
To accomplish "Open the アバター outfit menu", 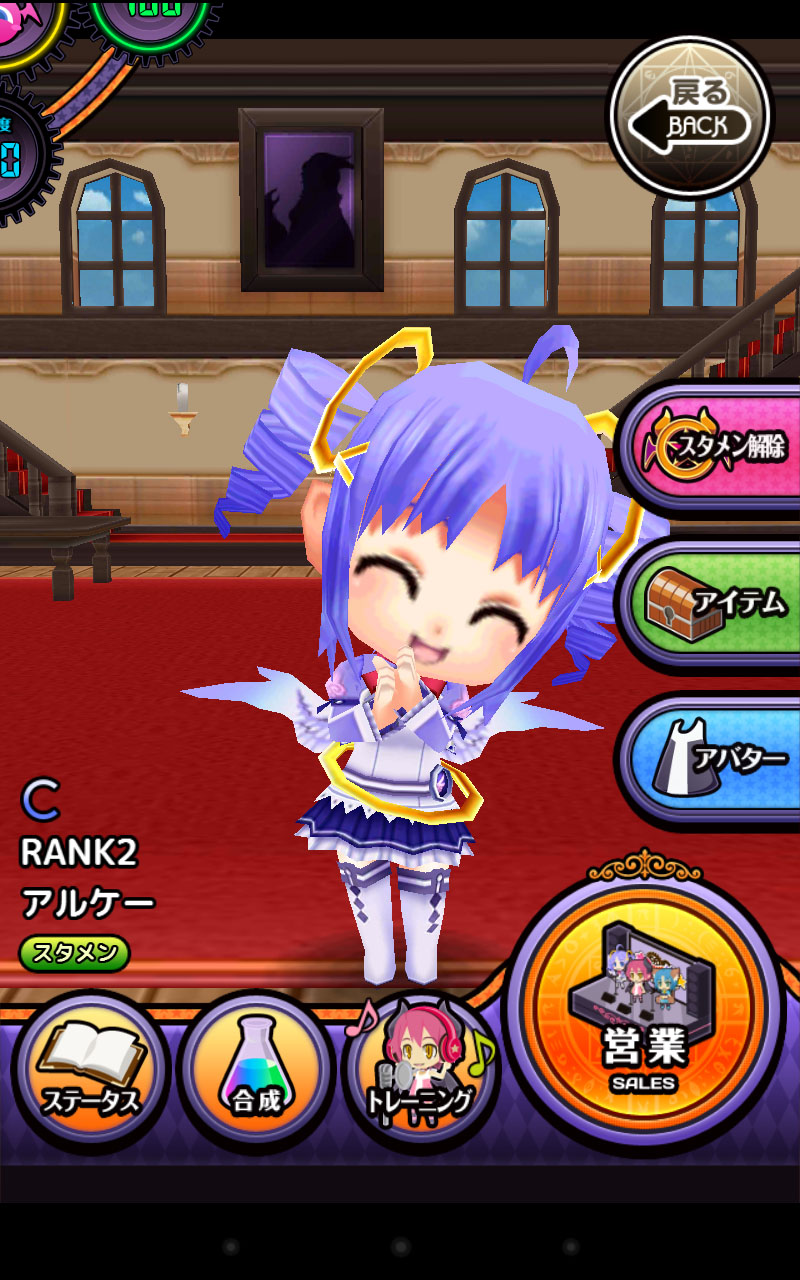I will 714,759.
